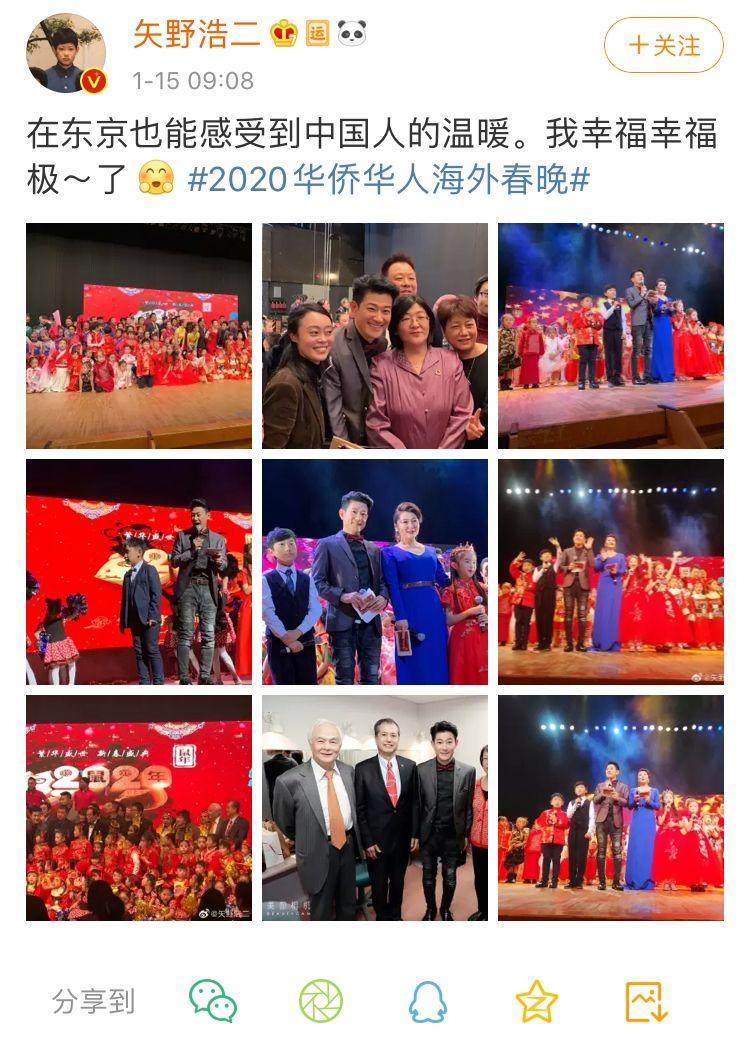Open the 矢野浩二 username link
Screen dimensions: 749x1037
[x=197, y=34]
